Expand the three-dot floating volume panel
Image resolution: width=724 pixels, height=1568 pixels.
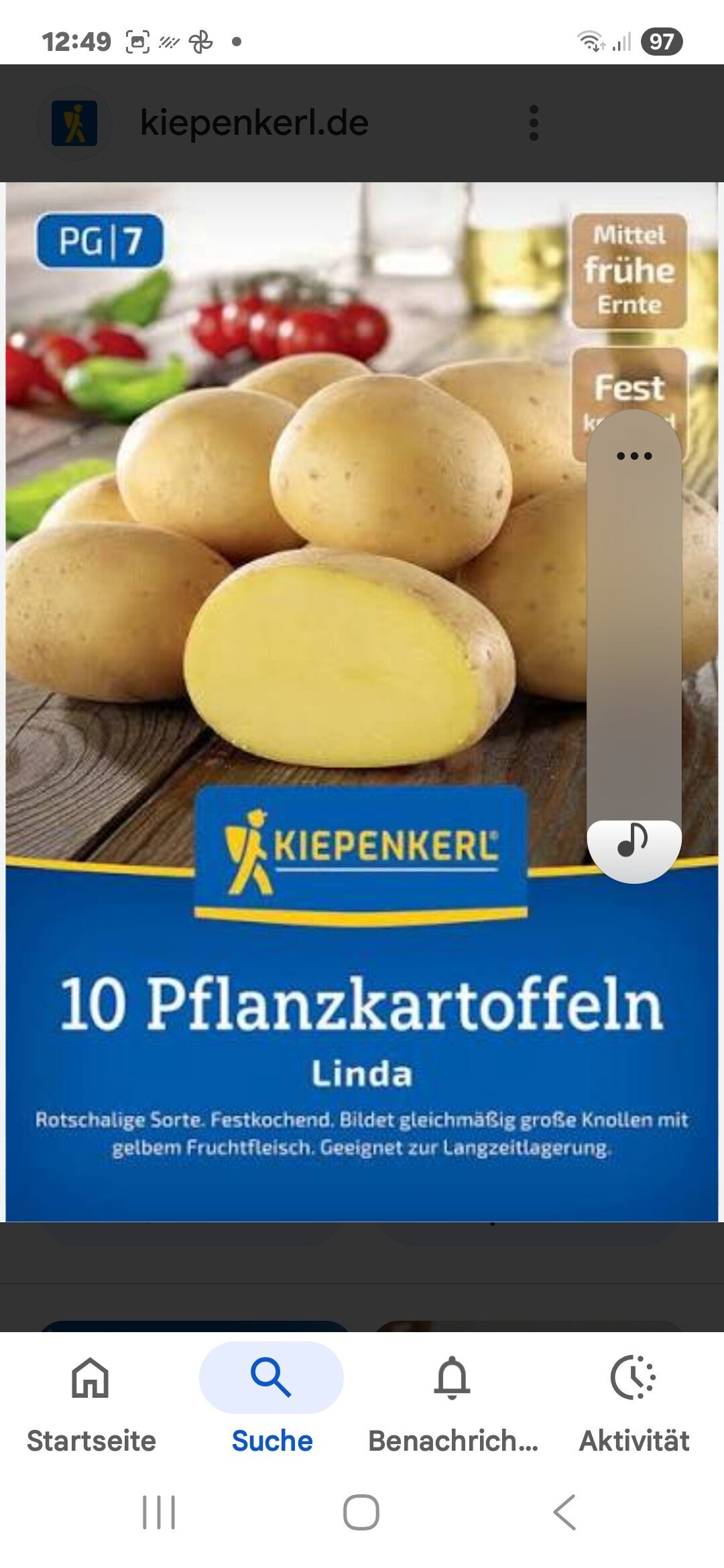[633, 456]
